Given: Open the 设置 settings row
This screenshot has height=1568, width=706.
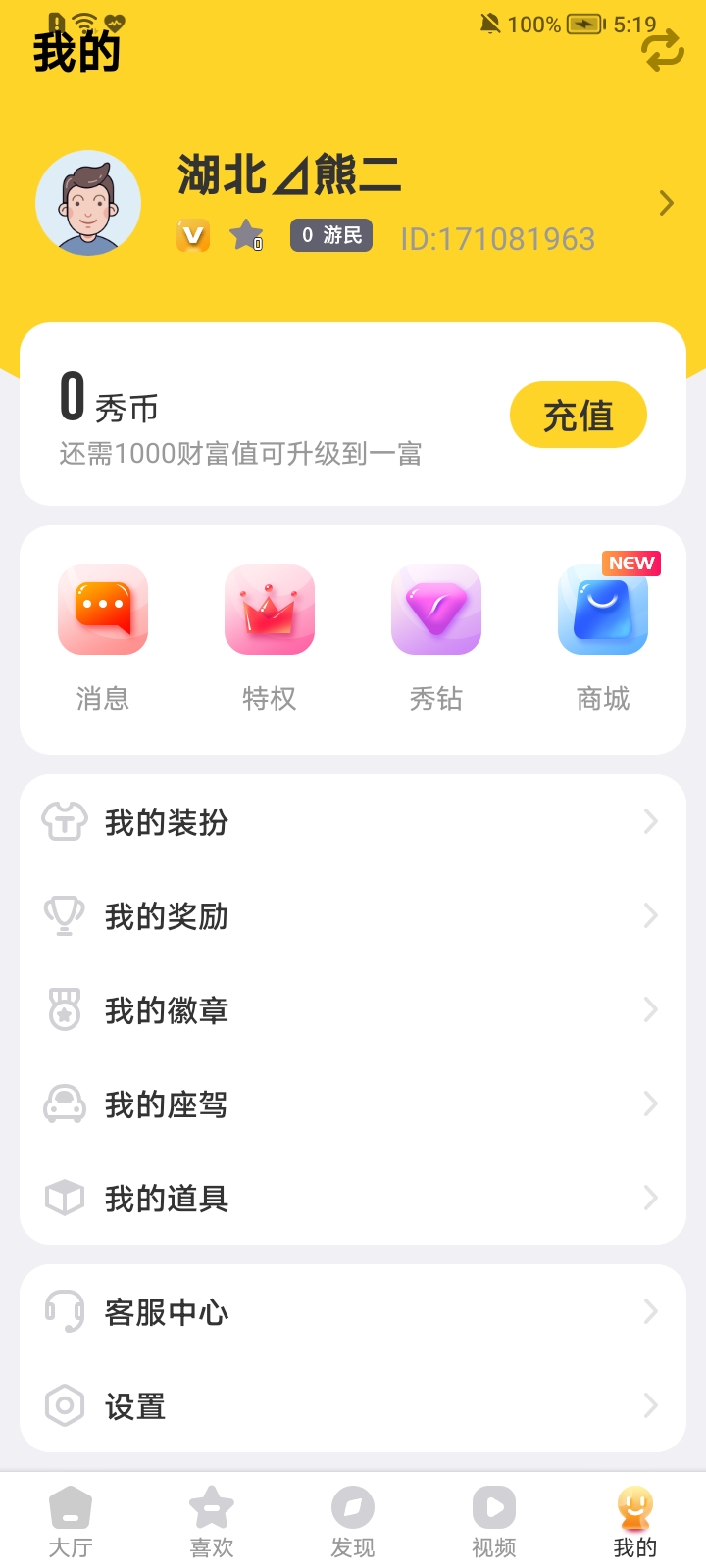Looking at the screenshot, I should coord(135,1405).
